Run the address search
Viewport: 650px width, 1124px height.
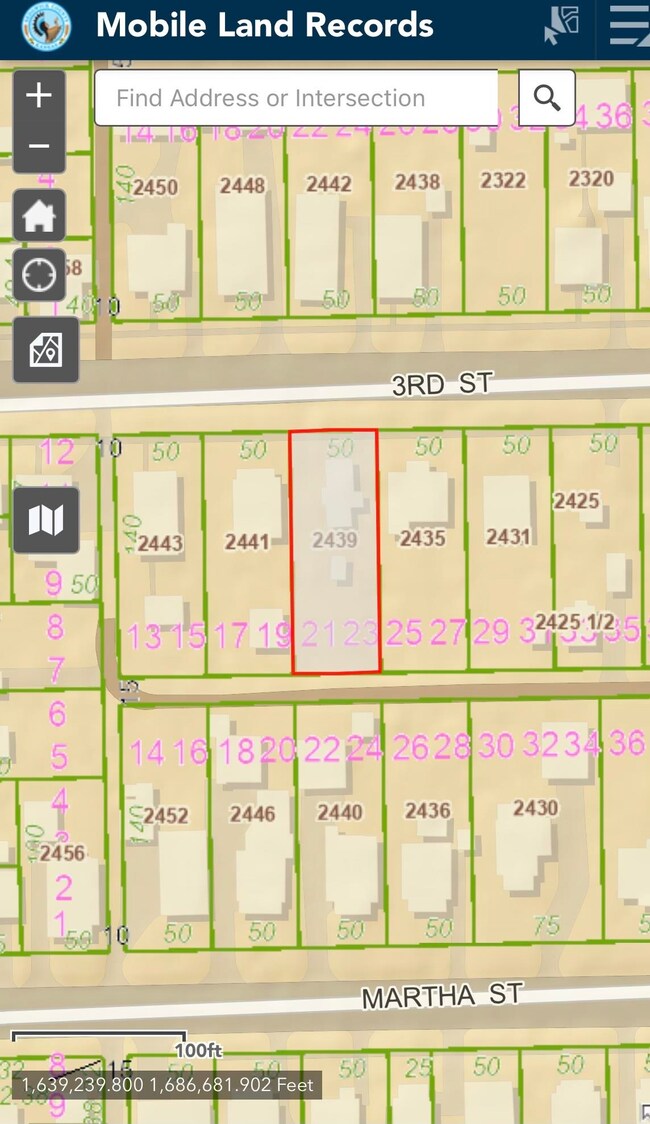coord(547,98)
